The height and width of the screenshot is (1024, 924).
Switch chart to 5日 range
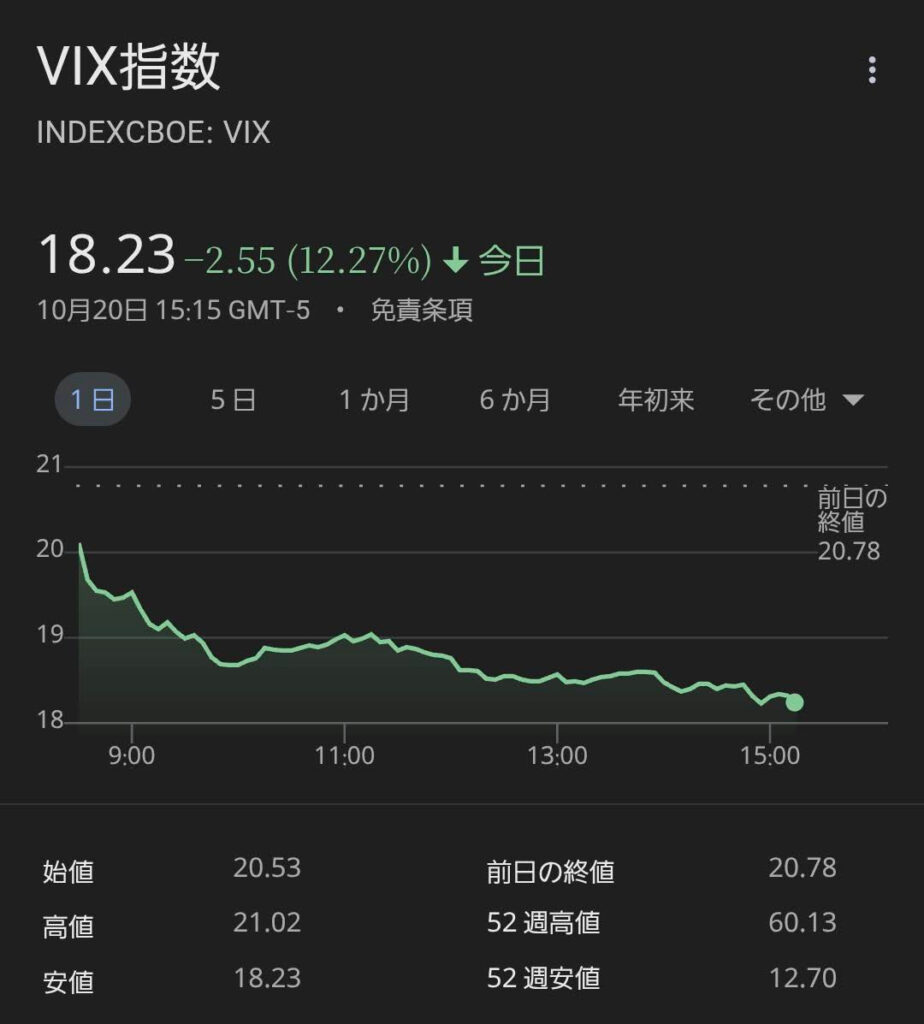pyautogui.click(x=233, y=401)
